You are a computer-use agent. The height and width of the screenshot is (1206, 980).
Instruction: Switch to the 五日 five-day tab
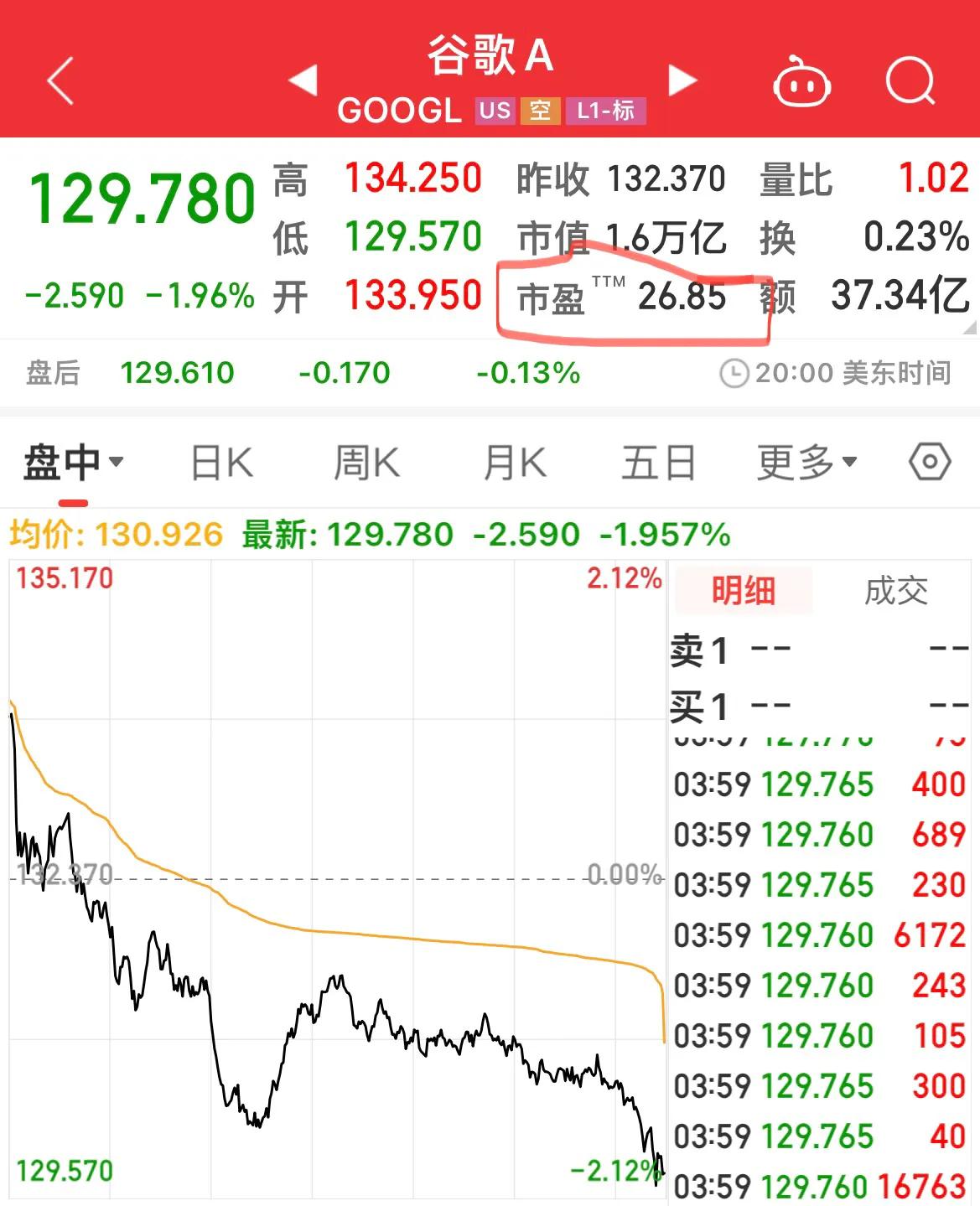[659, 462]
